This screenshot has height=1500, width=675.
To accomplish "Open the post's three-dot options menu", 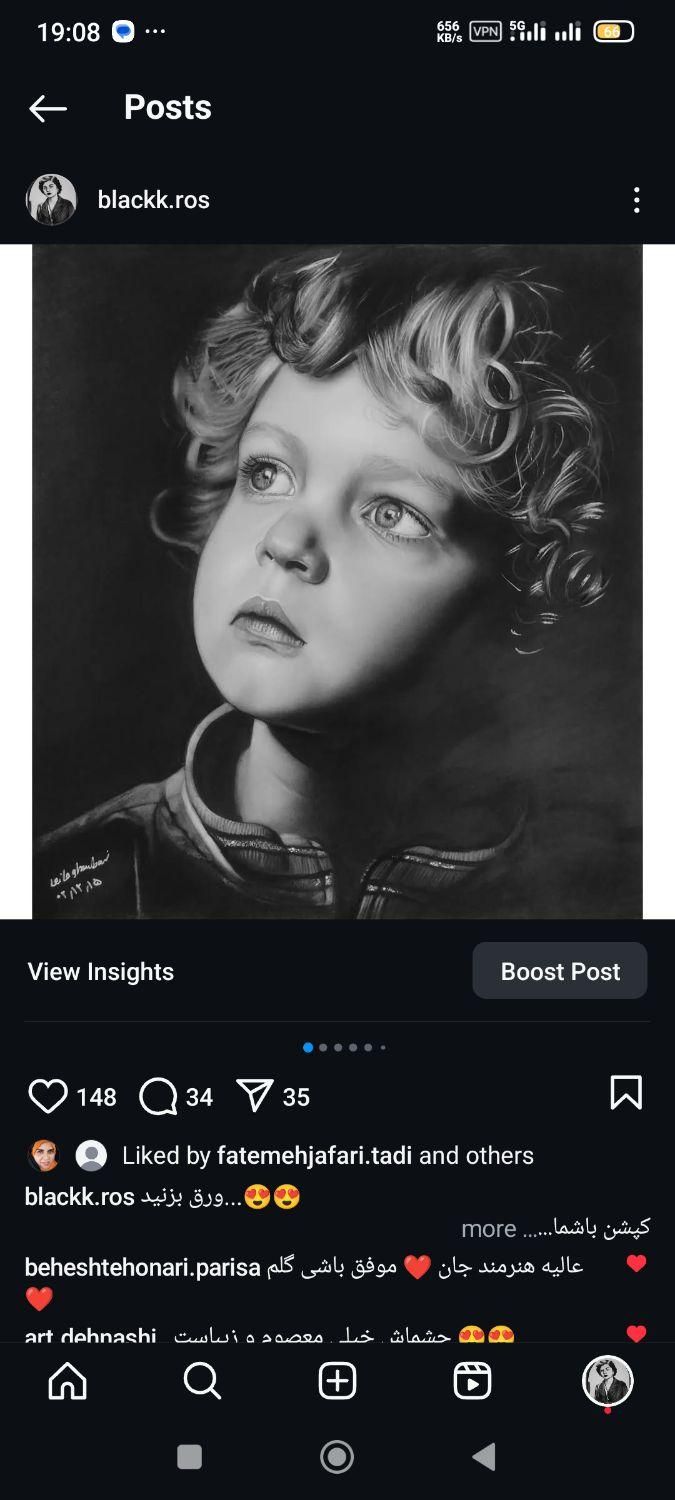I will (x=636, y=200).
